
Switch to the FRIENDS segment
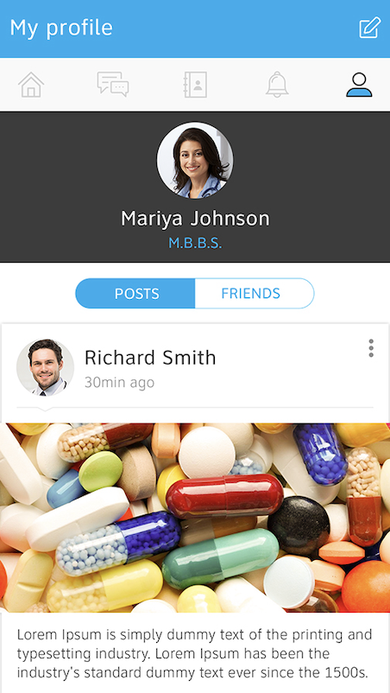pyautogui.click(x=255, y=293)
